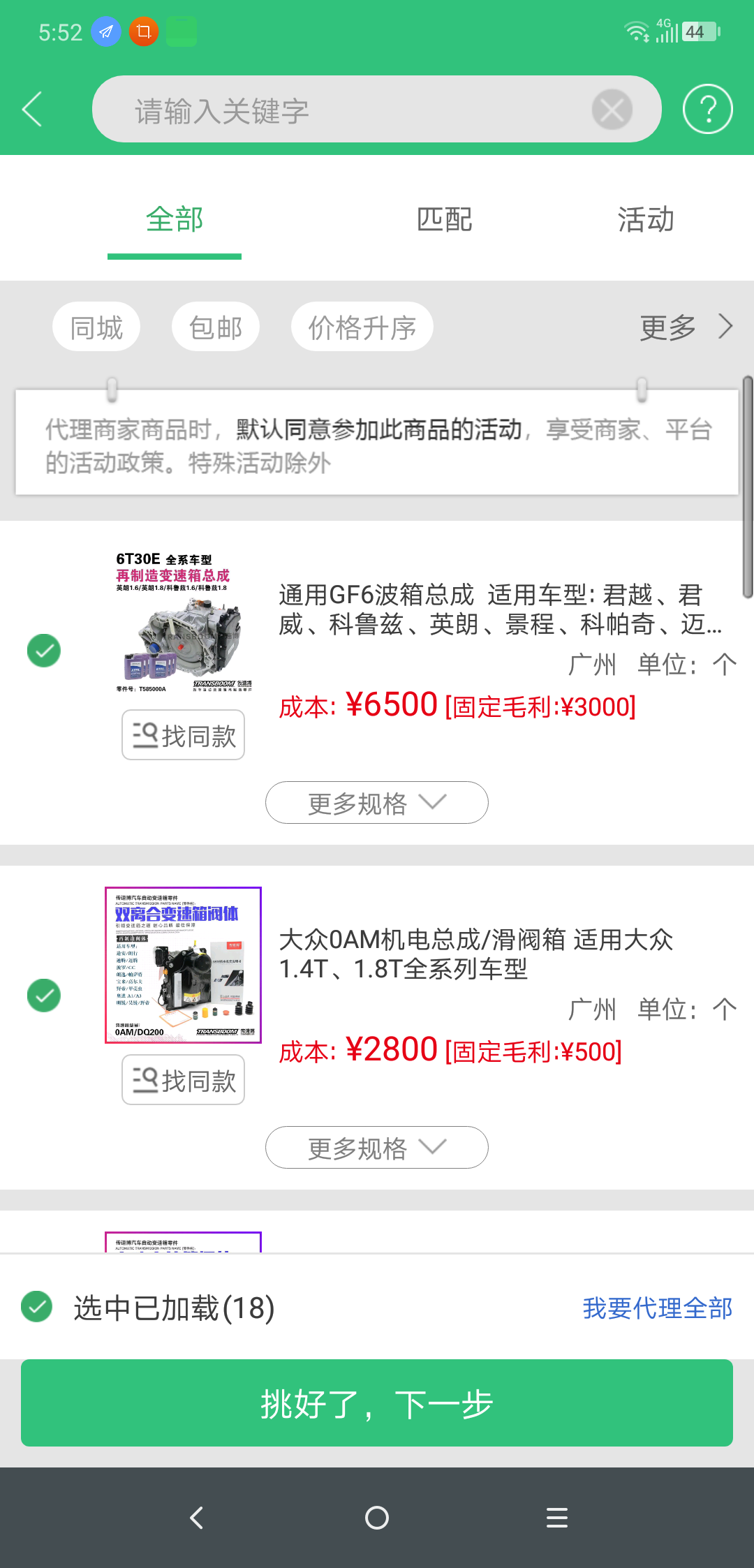
Task: Tap the Android home navigation button
Action: [x=377, y=1518]
